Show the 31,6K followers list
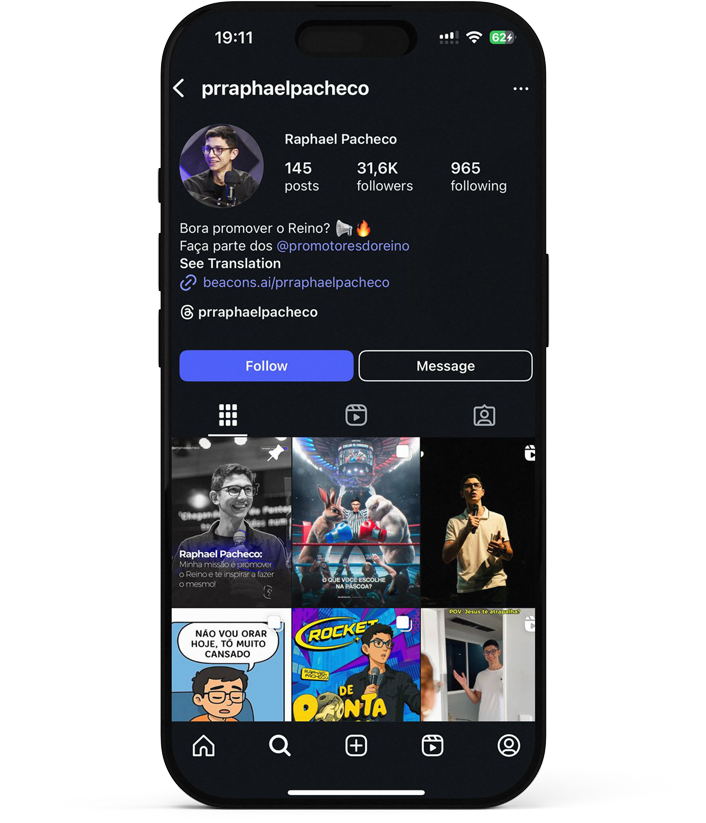Screen dimensions: 706x823 coord(384,176)
